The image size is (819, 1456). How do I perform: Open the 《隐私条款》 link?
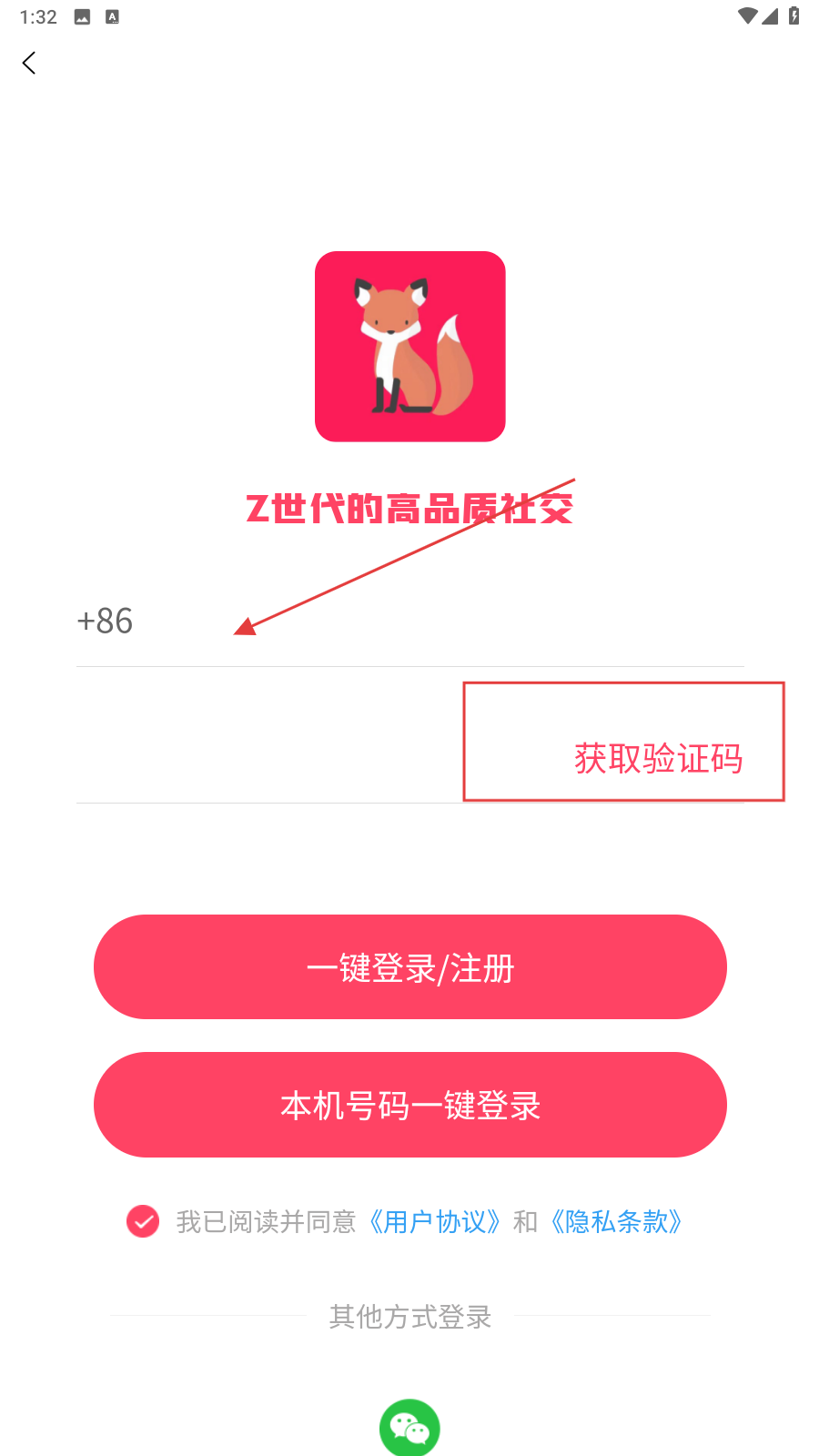click(616, 1221)
